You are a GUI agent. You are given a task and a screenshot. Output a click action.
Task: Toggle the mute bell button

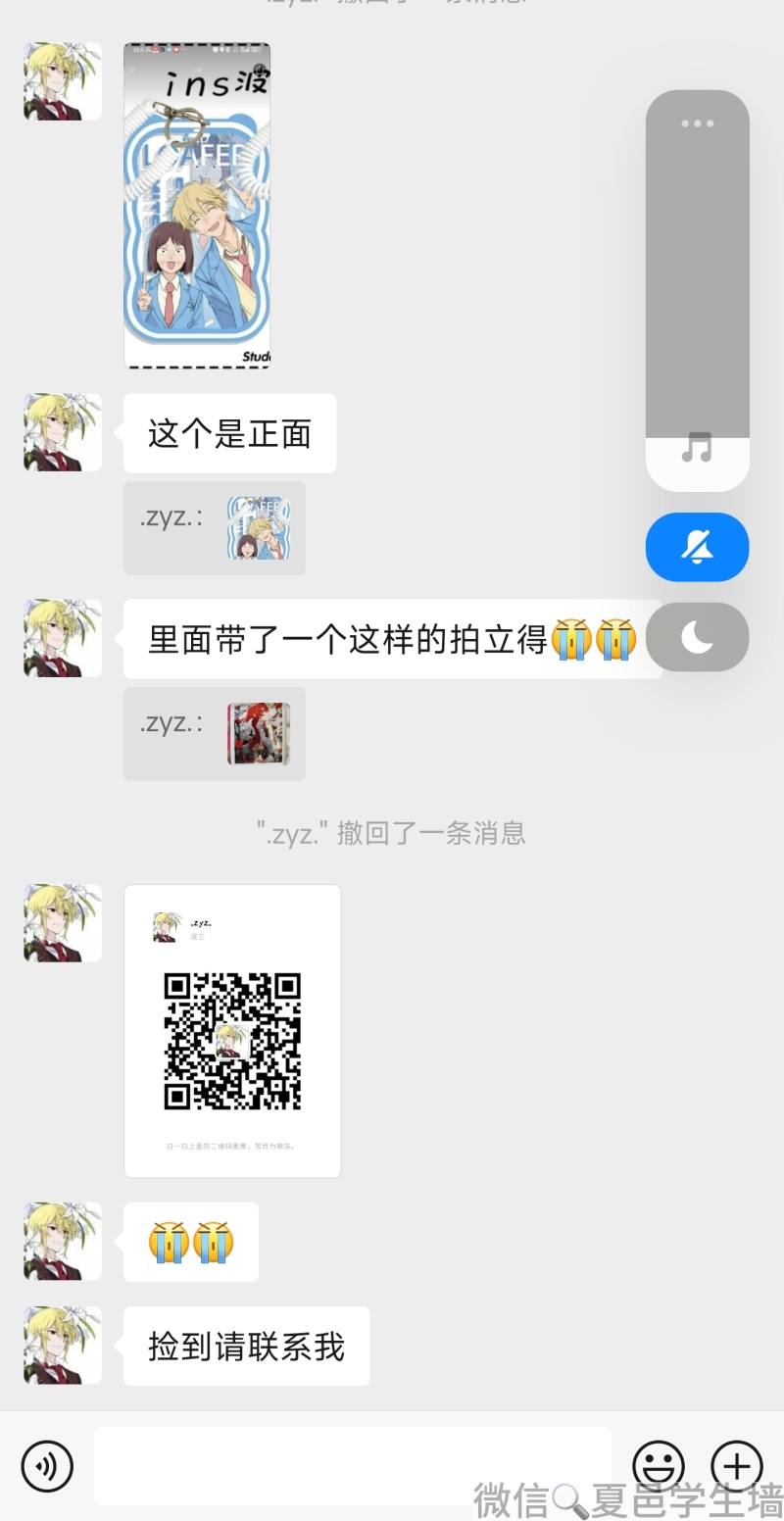click(697, 547)
